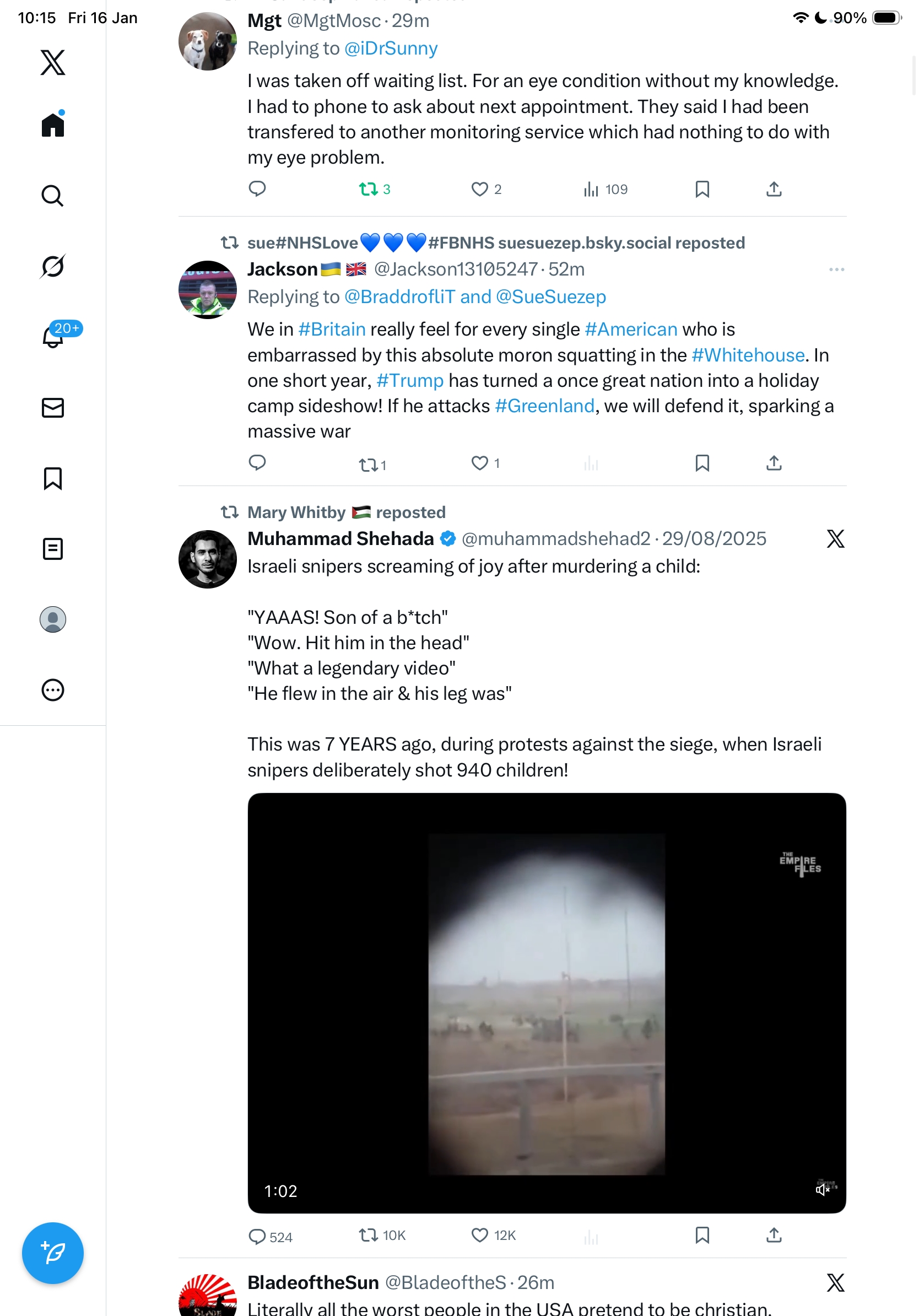Reply to Jackson's post about Britain
This screenshot has height=1316, width=919.
click(257, 462)
